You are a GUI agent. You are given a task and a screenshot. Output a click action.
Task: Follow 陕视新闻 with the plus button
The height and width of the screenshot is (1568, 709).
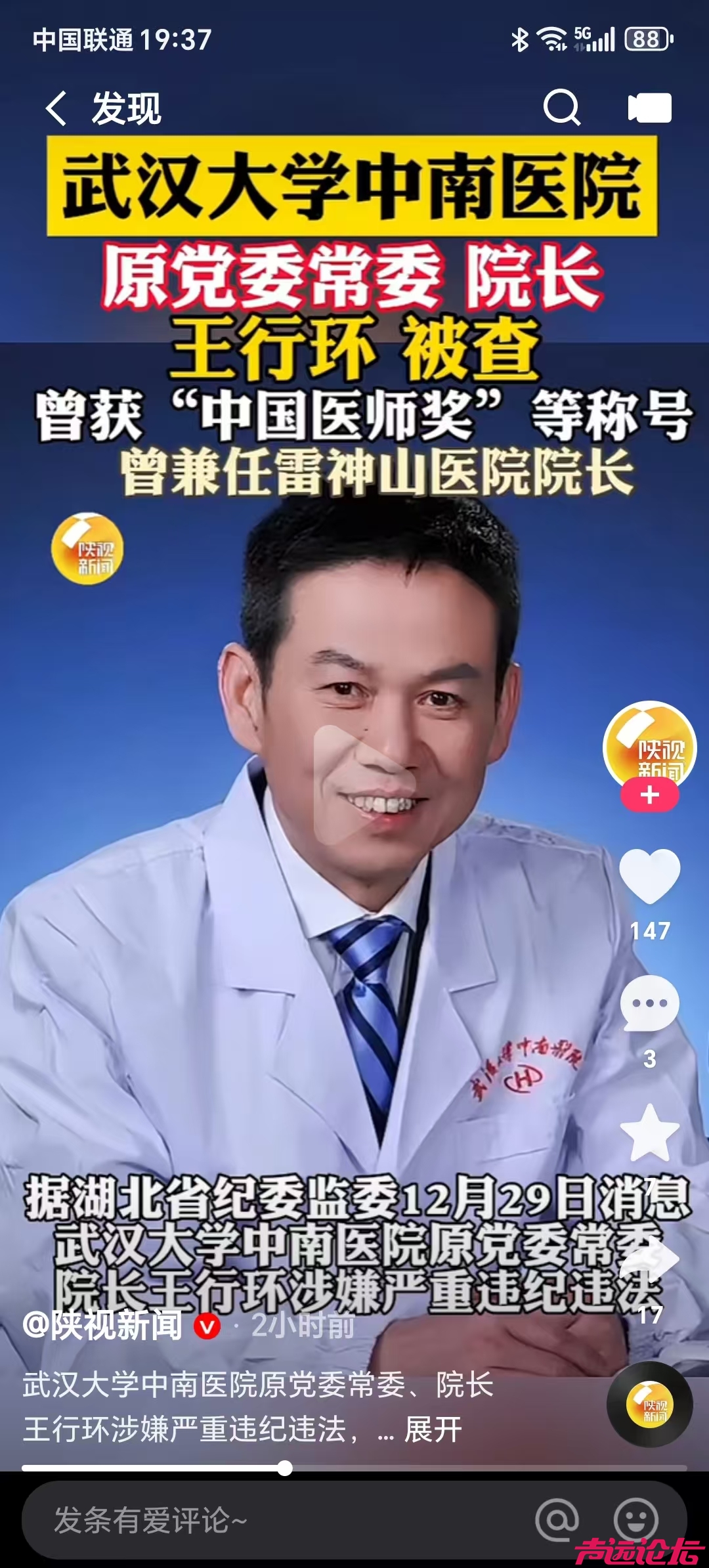click(x=649, y=795)
